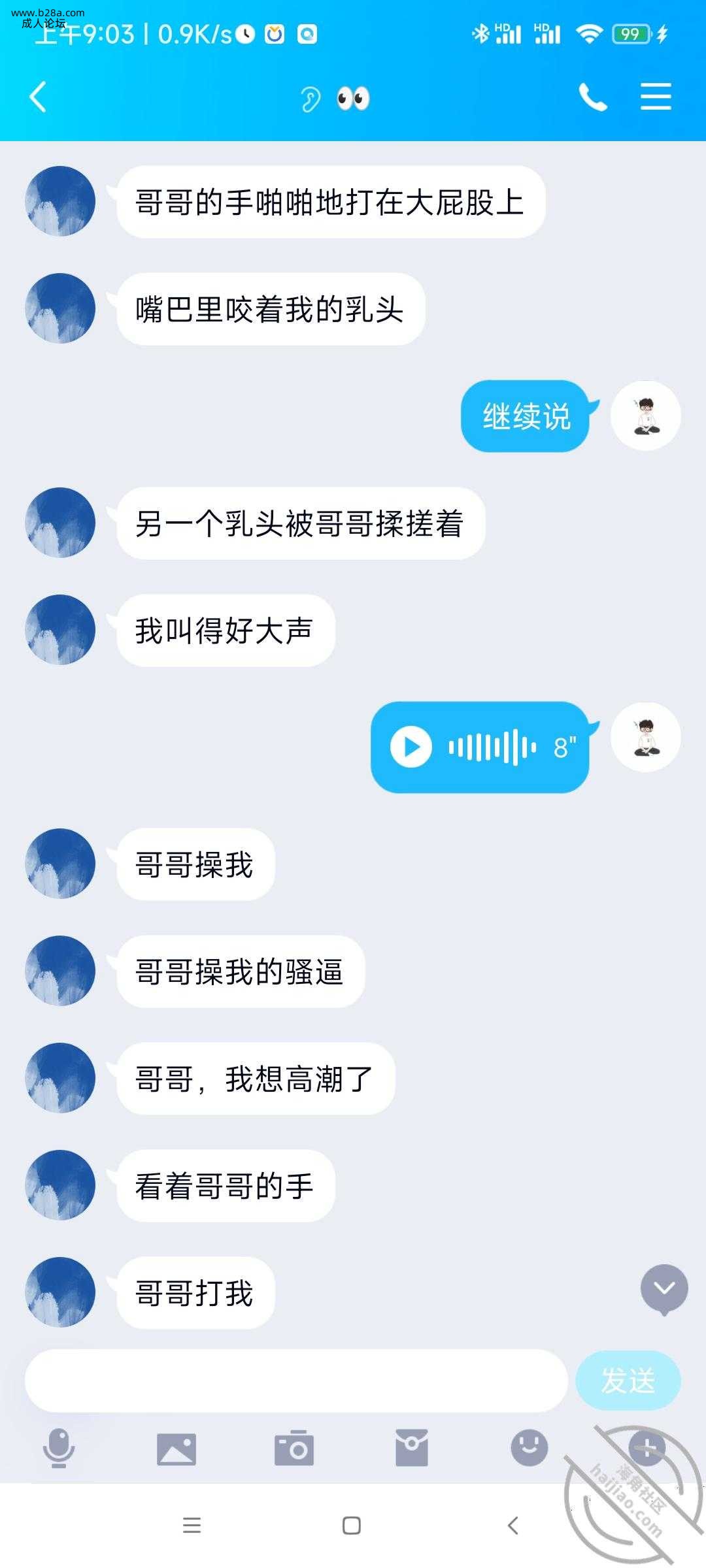Start a voice call with this contact
This screenshot has width=706, height=1568.
[592, 97]
